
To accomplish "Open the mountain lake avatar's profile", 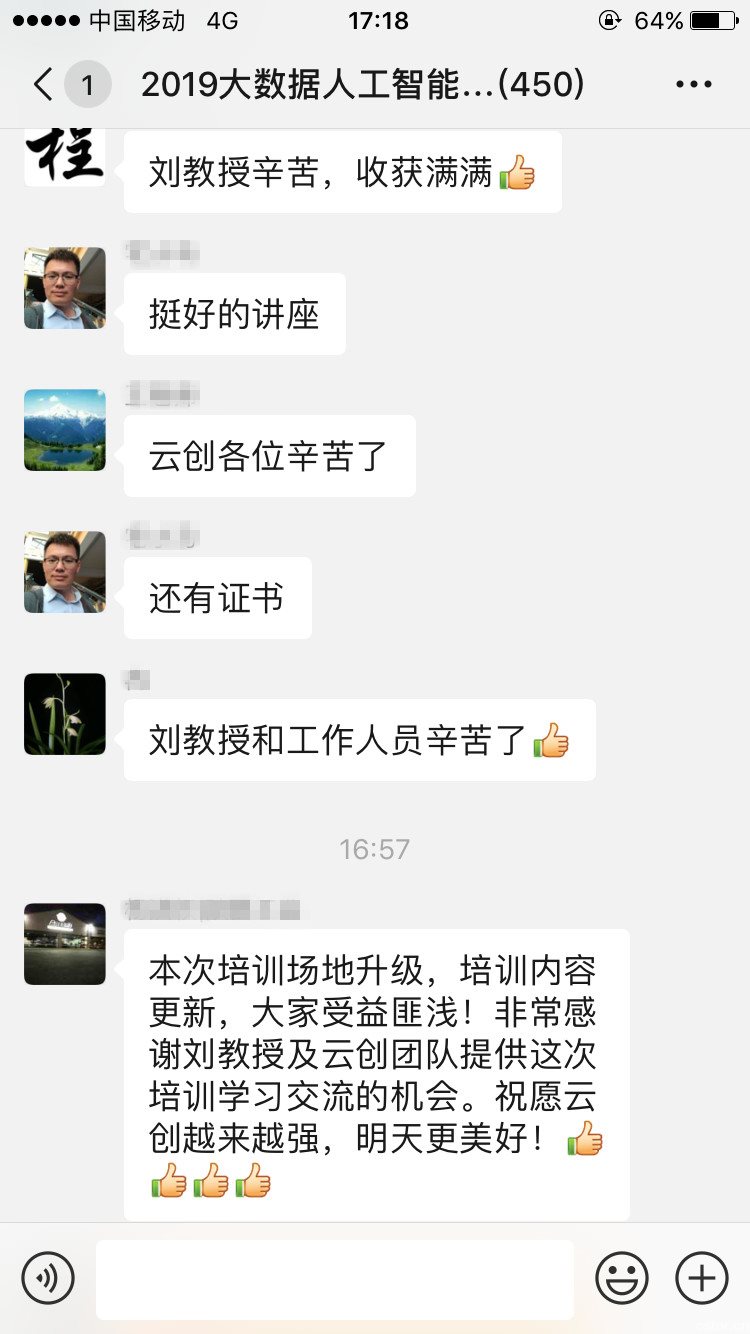I will coord(65,430).
